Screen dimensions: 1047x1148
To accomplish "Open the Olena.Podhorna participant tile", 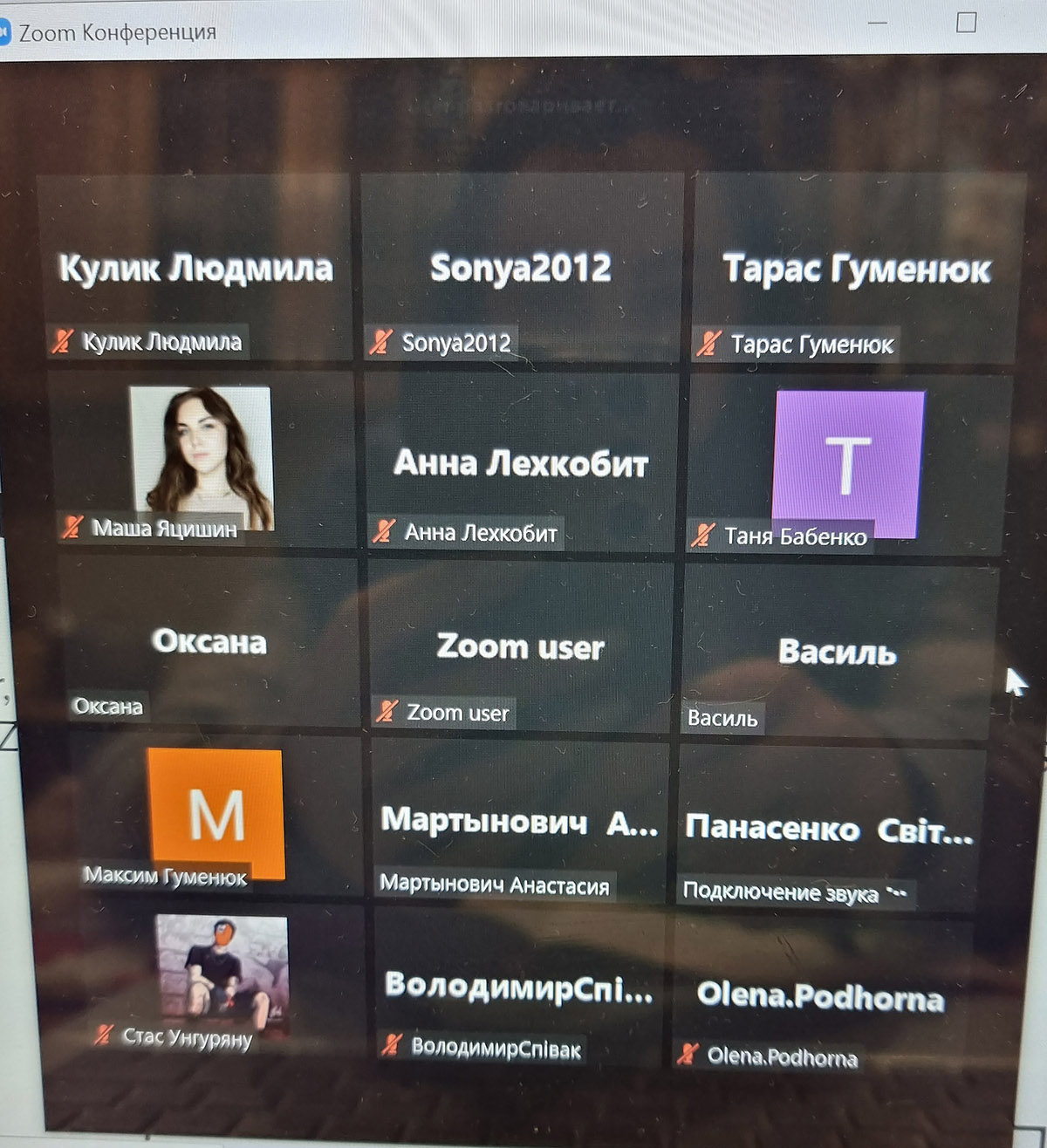I will (820, 996).
